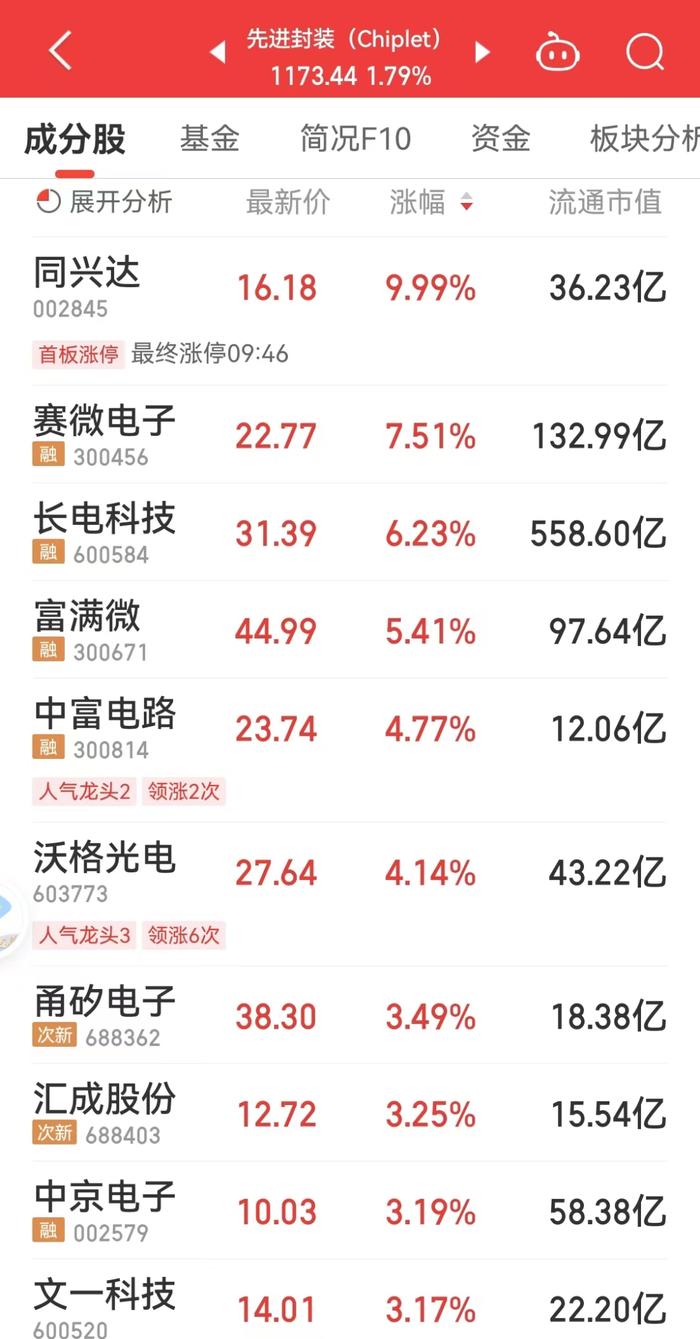Open search with the magnifier icon

click(645, 51)
